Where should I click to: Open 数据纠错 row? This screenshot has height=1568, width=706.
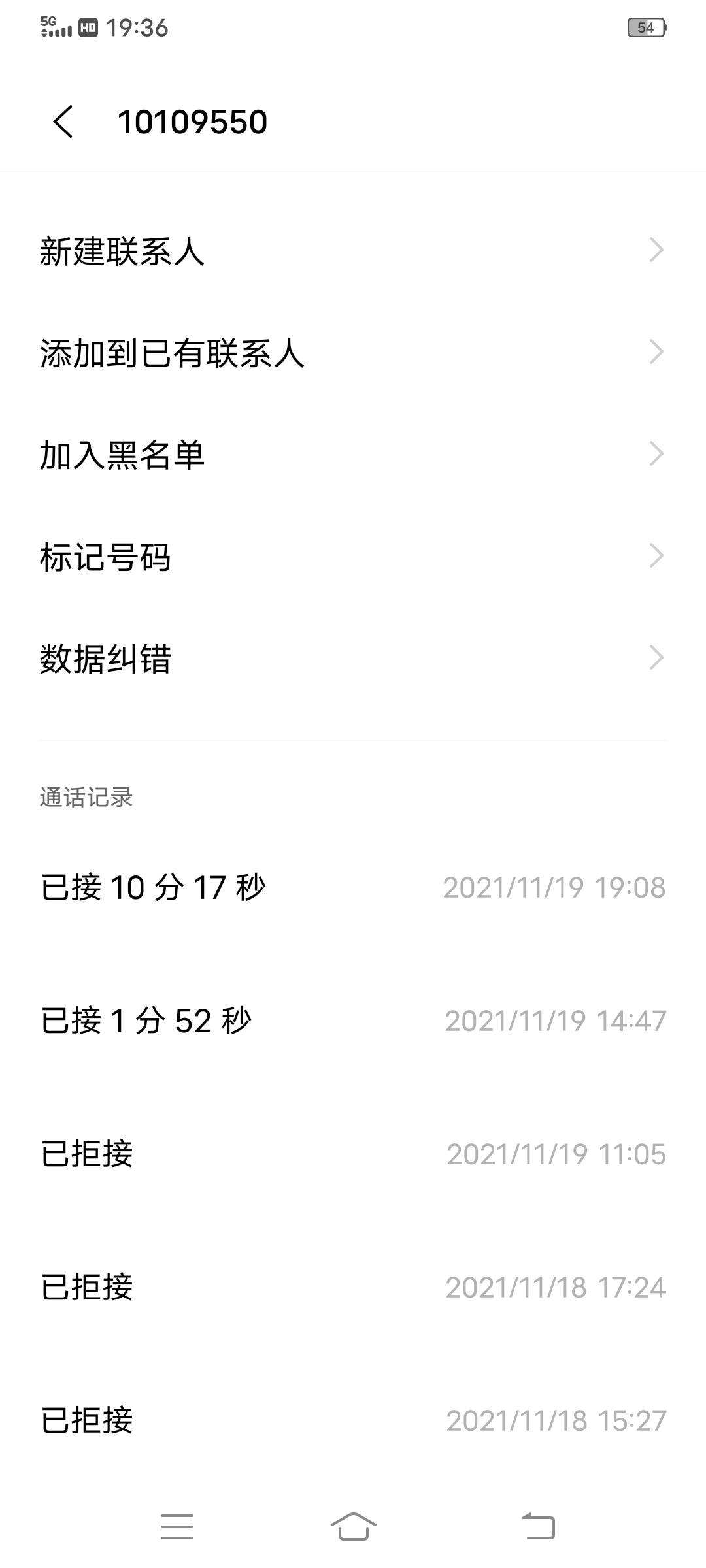353,659
